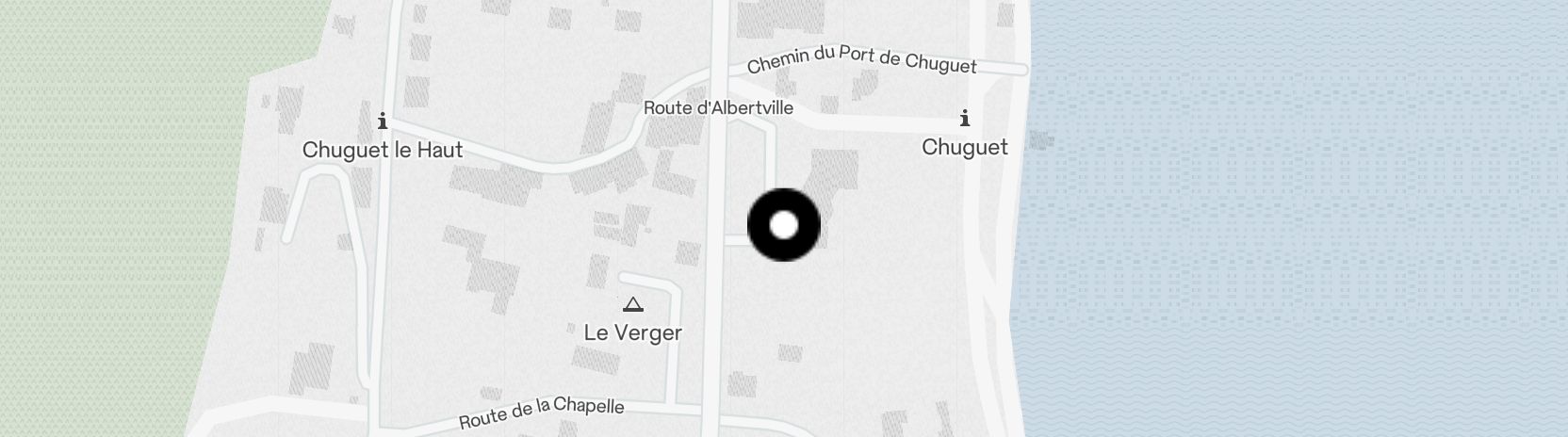The width and height of the screenshot is (1568, 437).
Task: Tap the black location pin marker
Action: [784, 225]
